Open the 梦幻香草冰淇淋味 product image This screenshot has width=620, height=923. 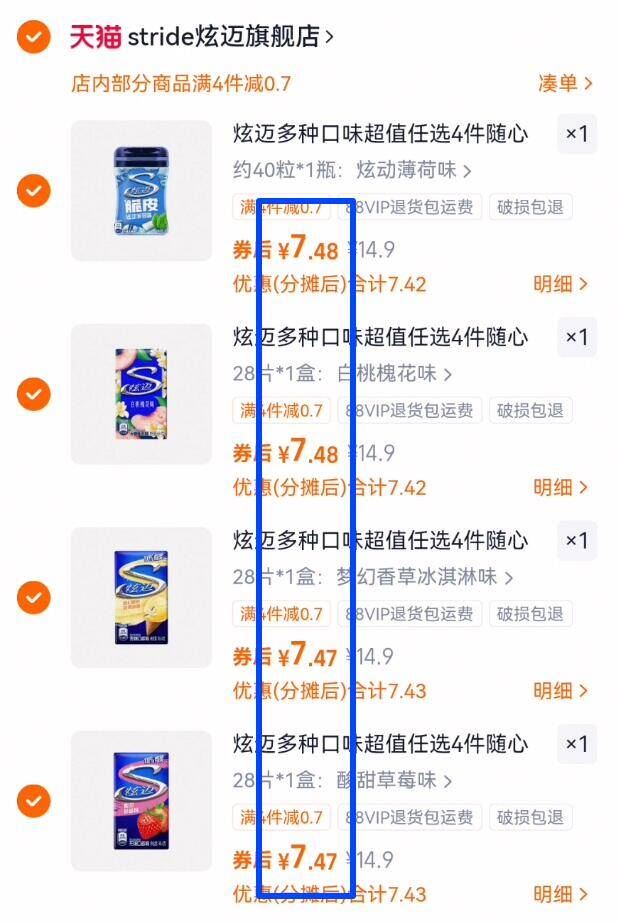(x=141, y=598)
